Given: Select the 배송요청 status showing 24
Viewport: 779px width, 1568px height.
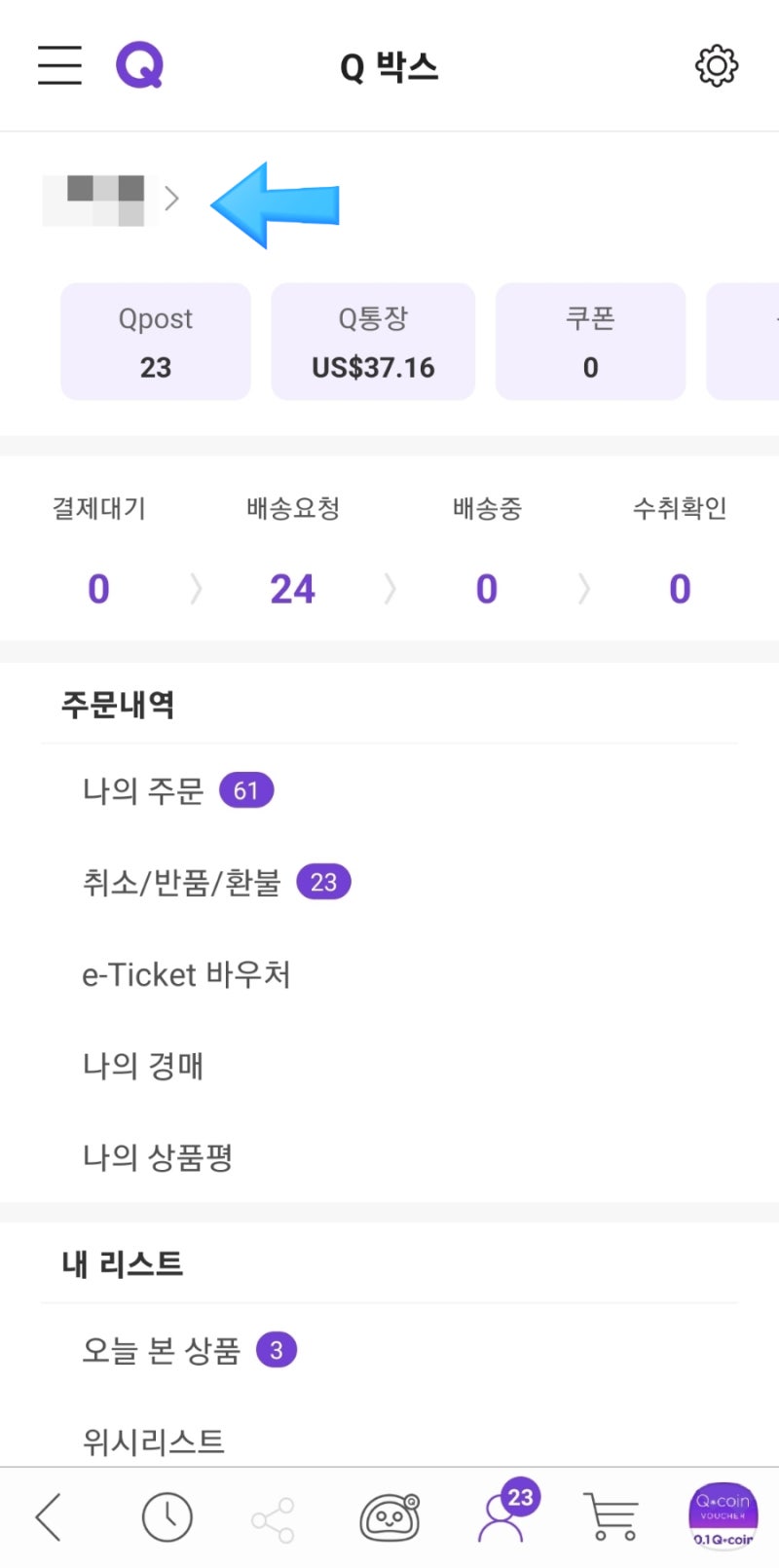Looking at the screenshot, I should pos(292,550).
